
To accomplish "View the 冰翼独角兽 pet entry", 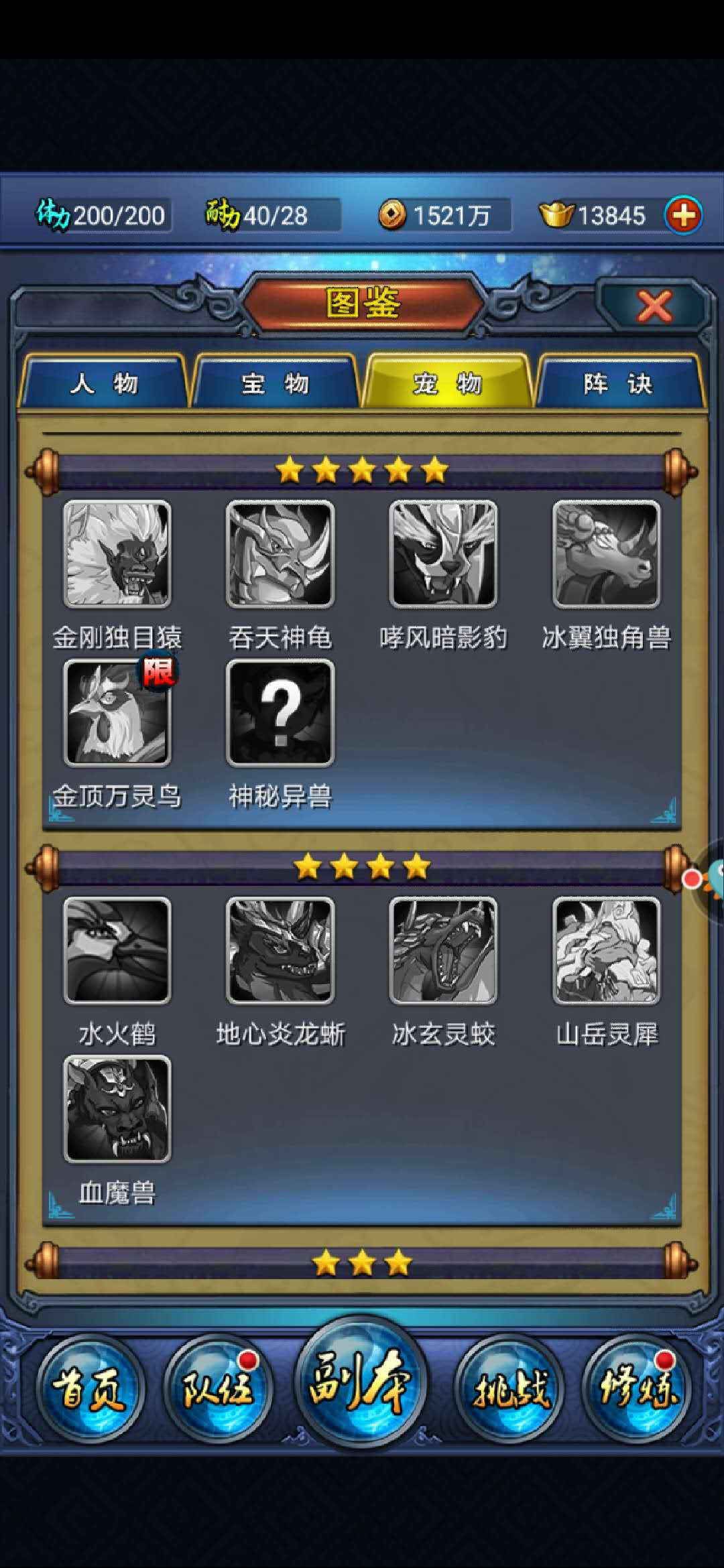I will point(607,554).
